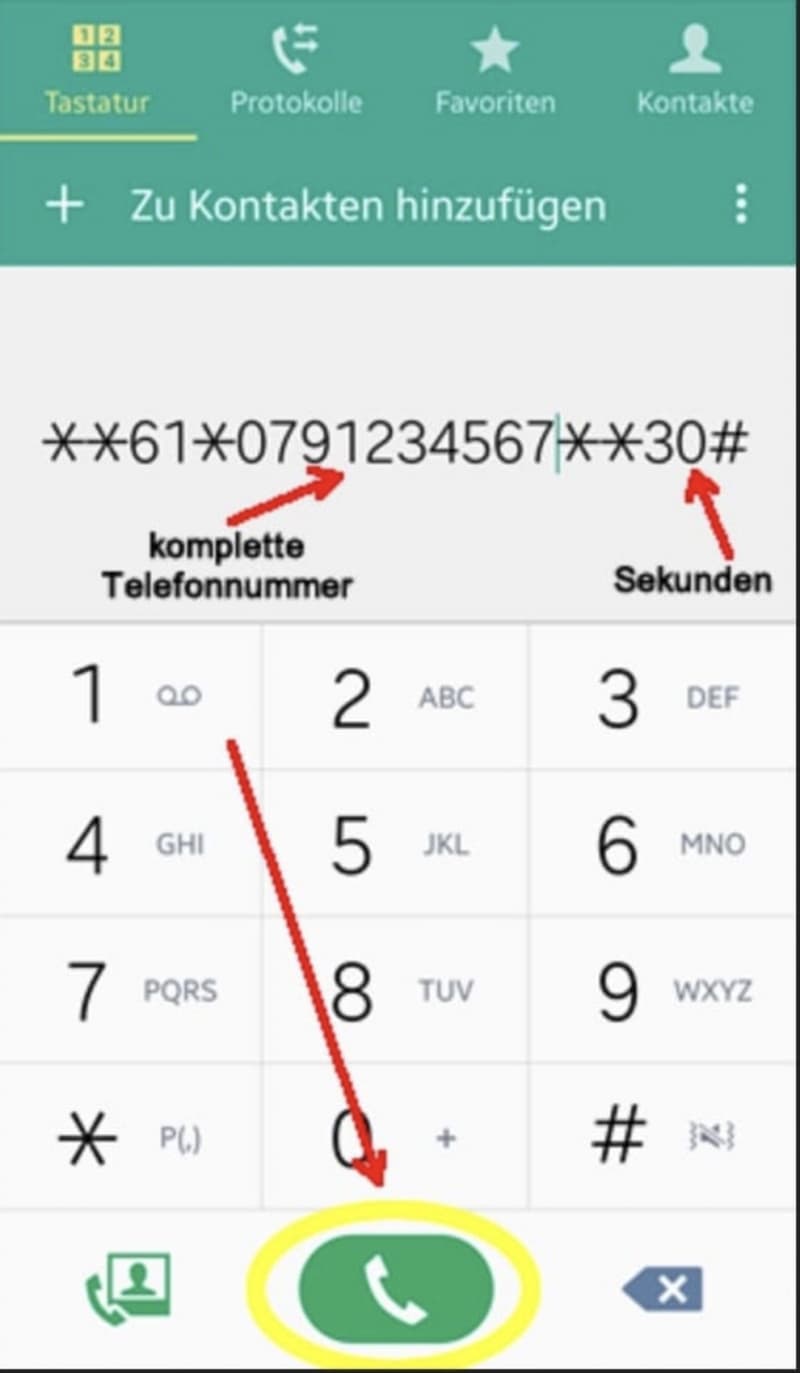Open the Favoriten tab

[x=495, y=70]
